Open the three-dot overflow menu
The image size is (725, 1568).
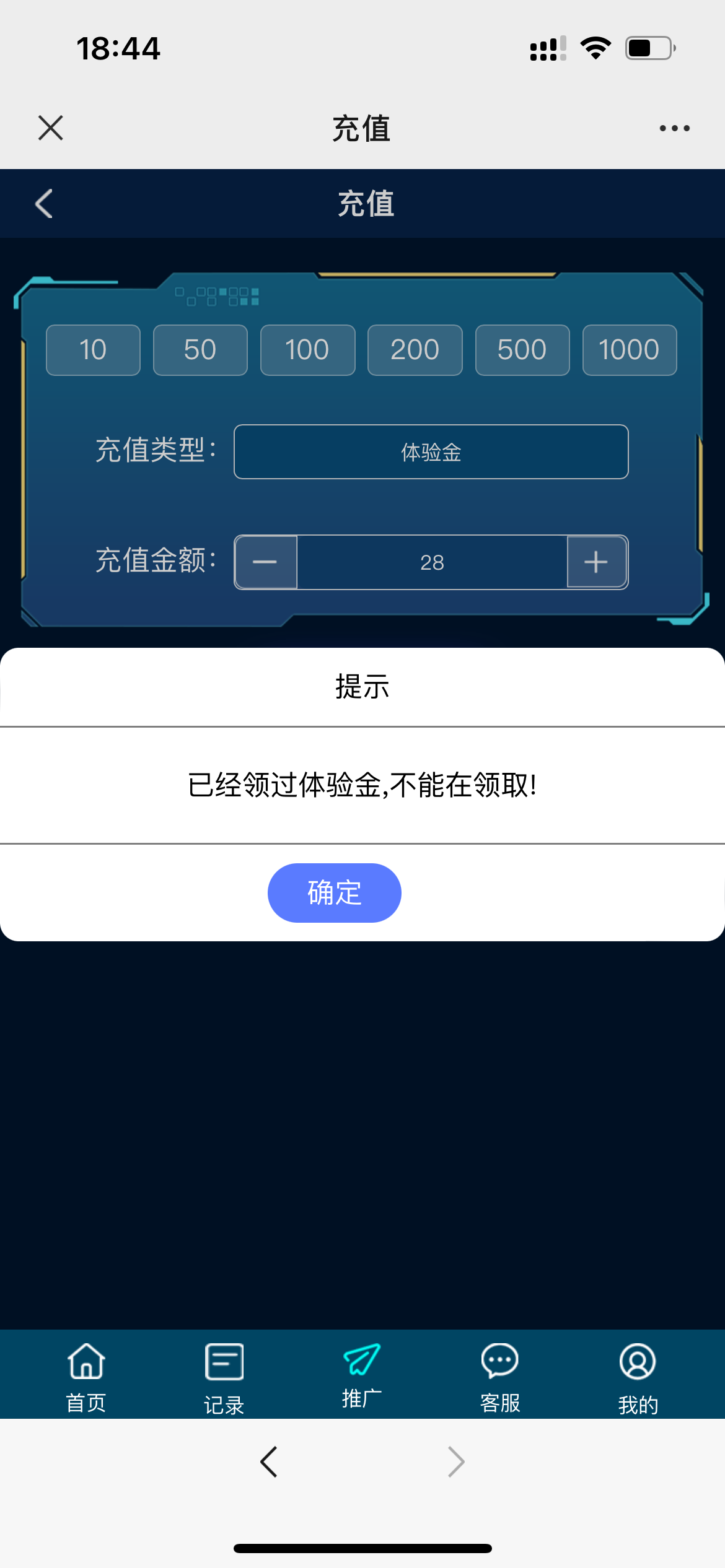click(x=674, y=128)
